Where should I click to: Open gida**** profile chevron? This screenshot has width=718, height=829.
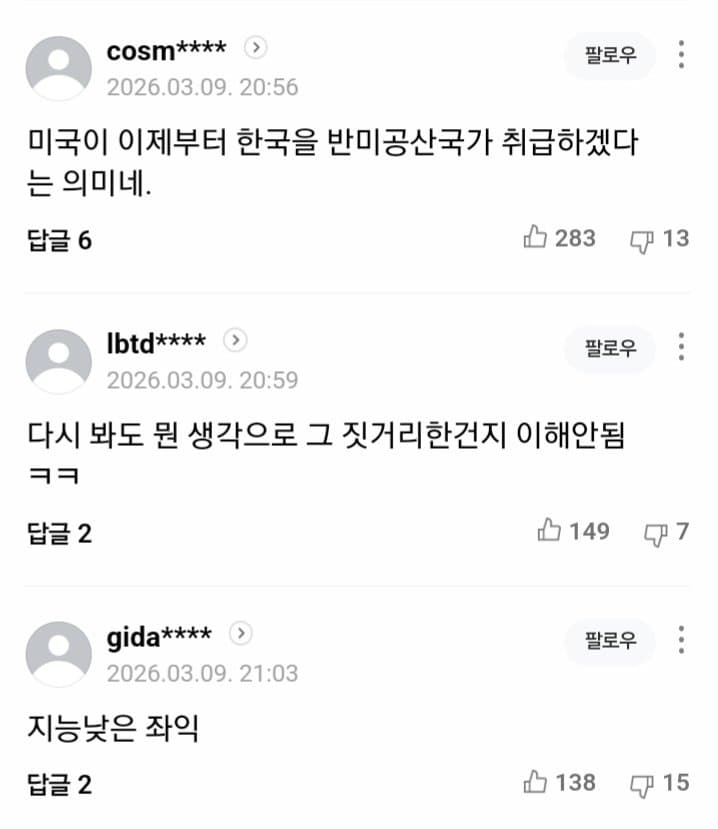[x=241, y=634]
